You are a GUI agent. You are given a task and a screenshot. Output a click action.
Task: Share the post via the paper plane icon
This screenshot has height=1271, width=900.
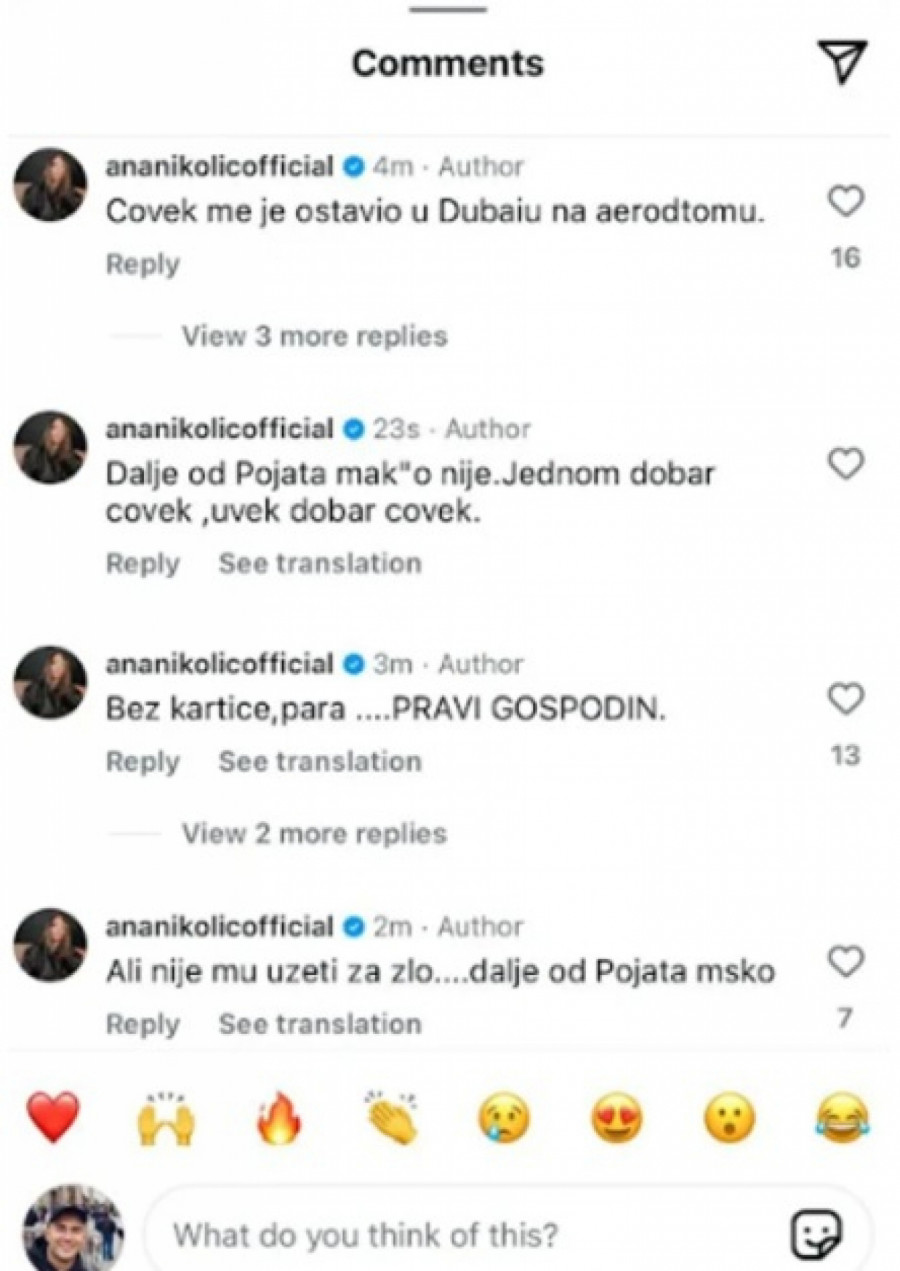coord(846,63)
